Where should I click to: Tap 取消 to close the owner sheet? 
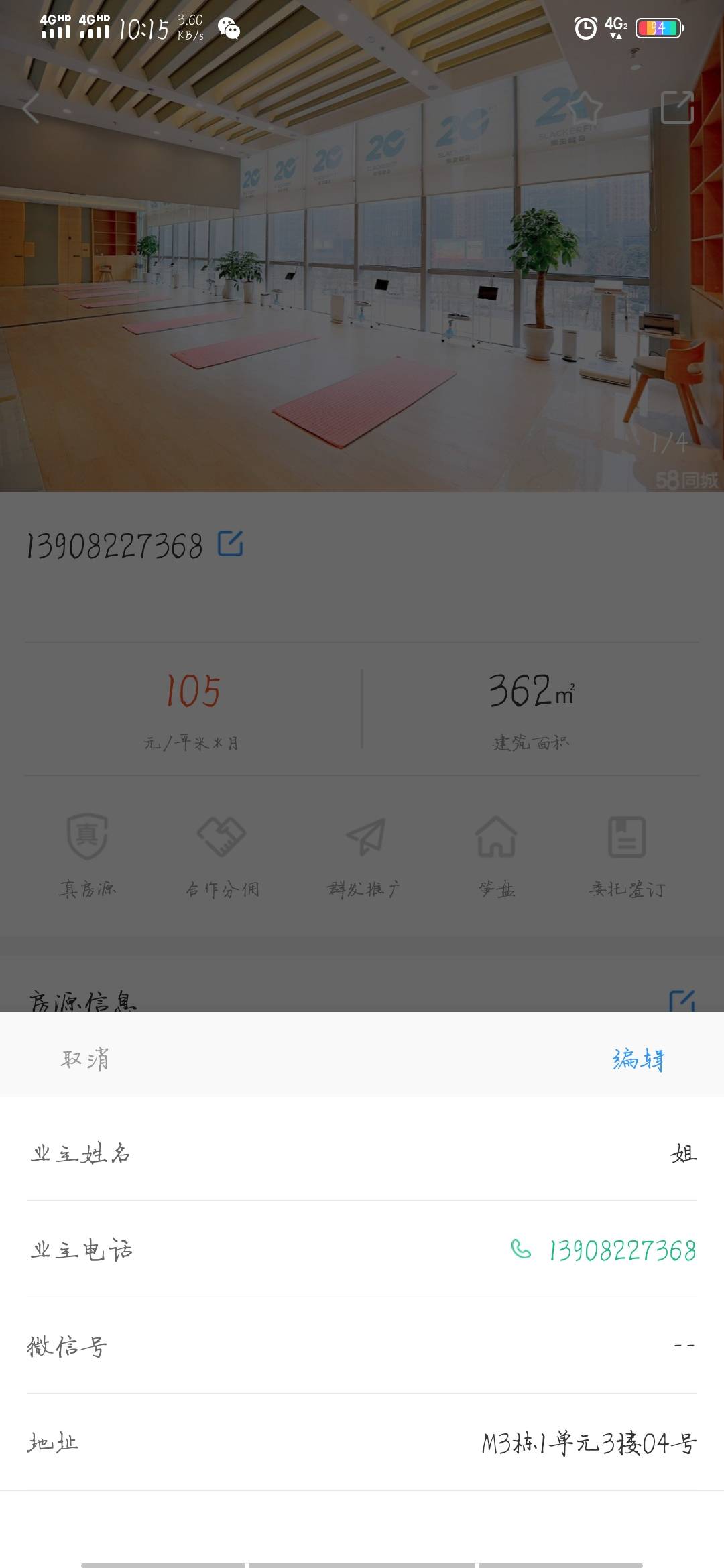85,1059
